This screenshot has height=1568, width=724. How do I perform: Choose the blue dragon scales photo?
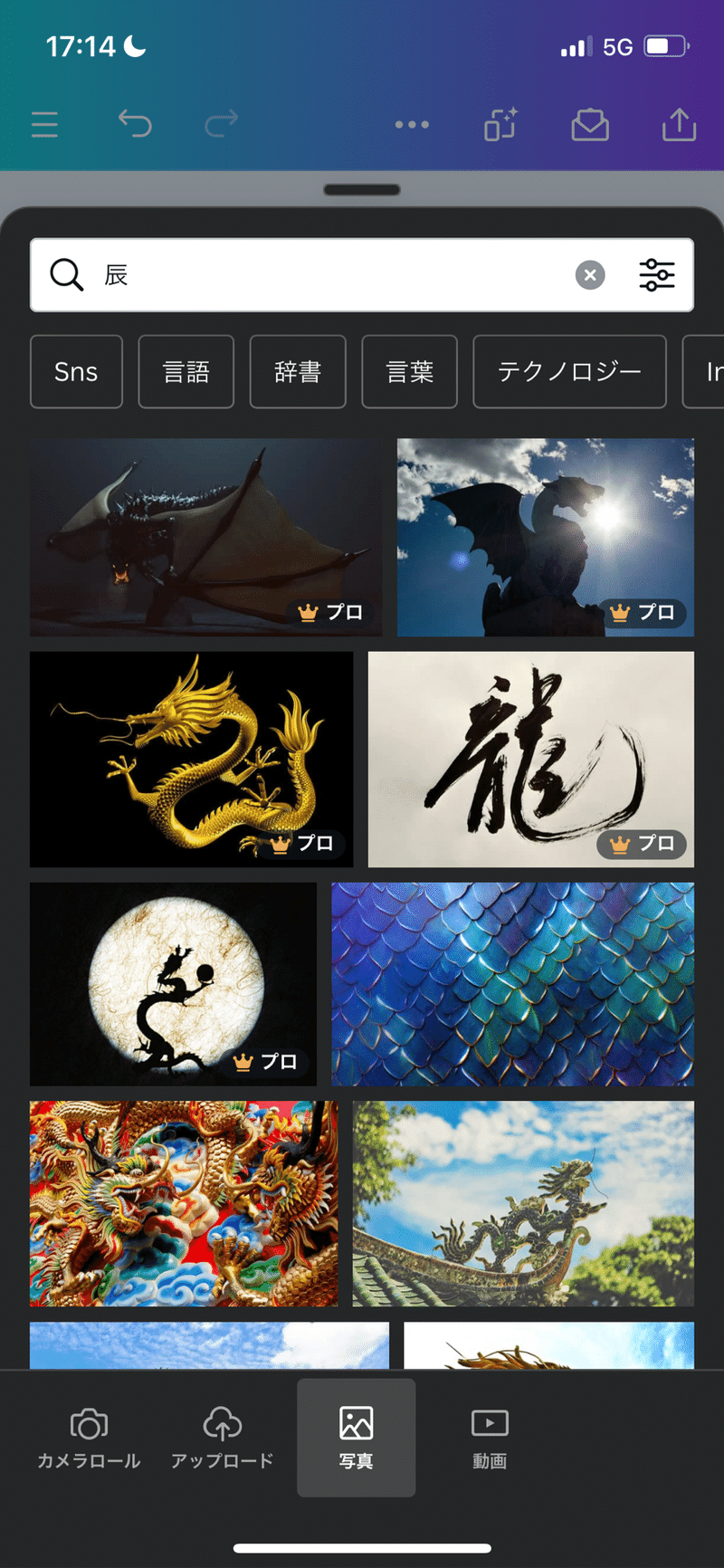tap(512, 984)
